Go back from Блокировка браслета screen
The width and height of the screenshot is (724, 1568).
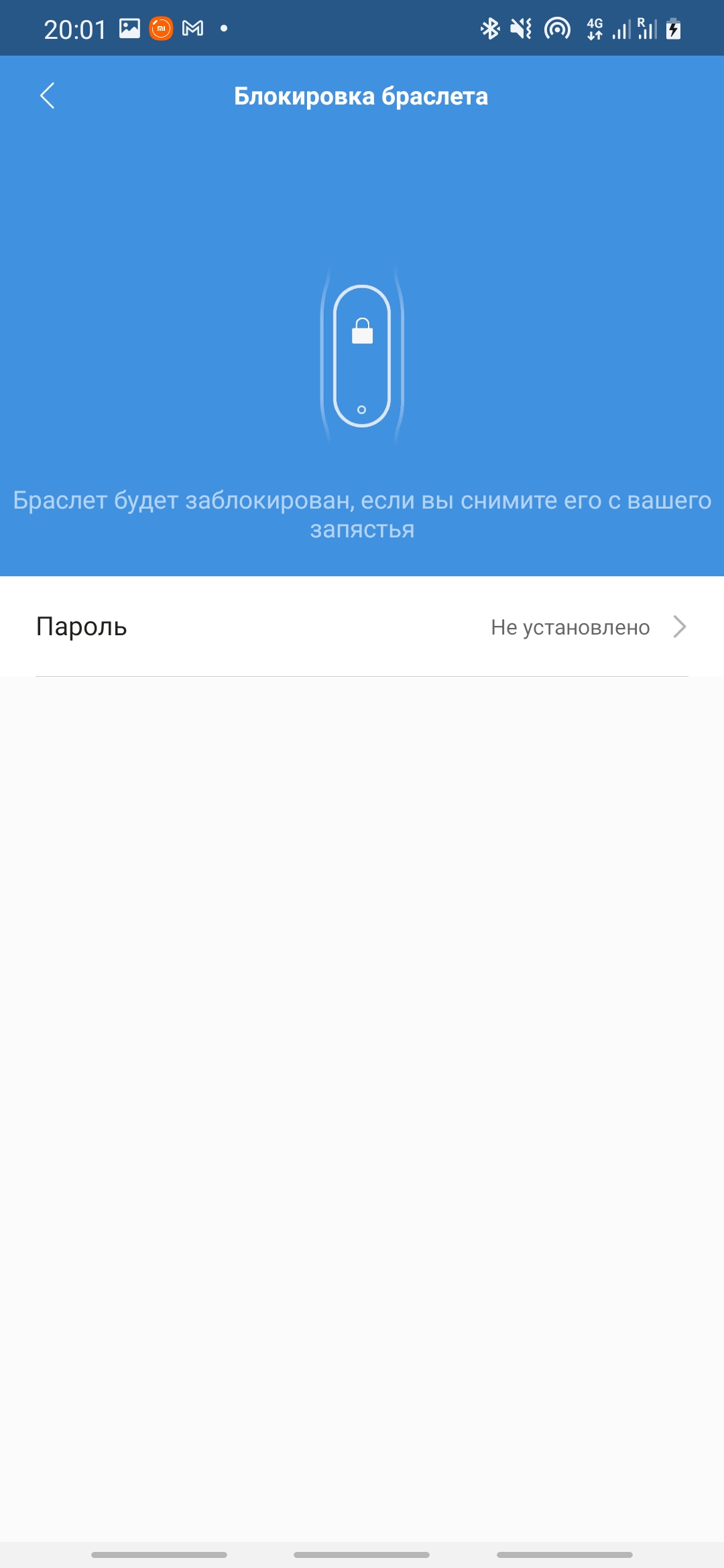47,96
